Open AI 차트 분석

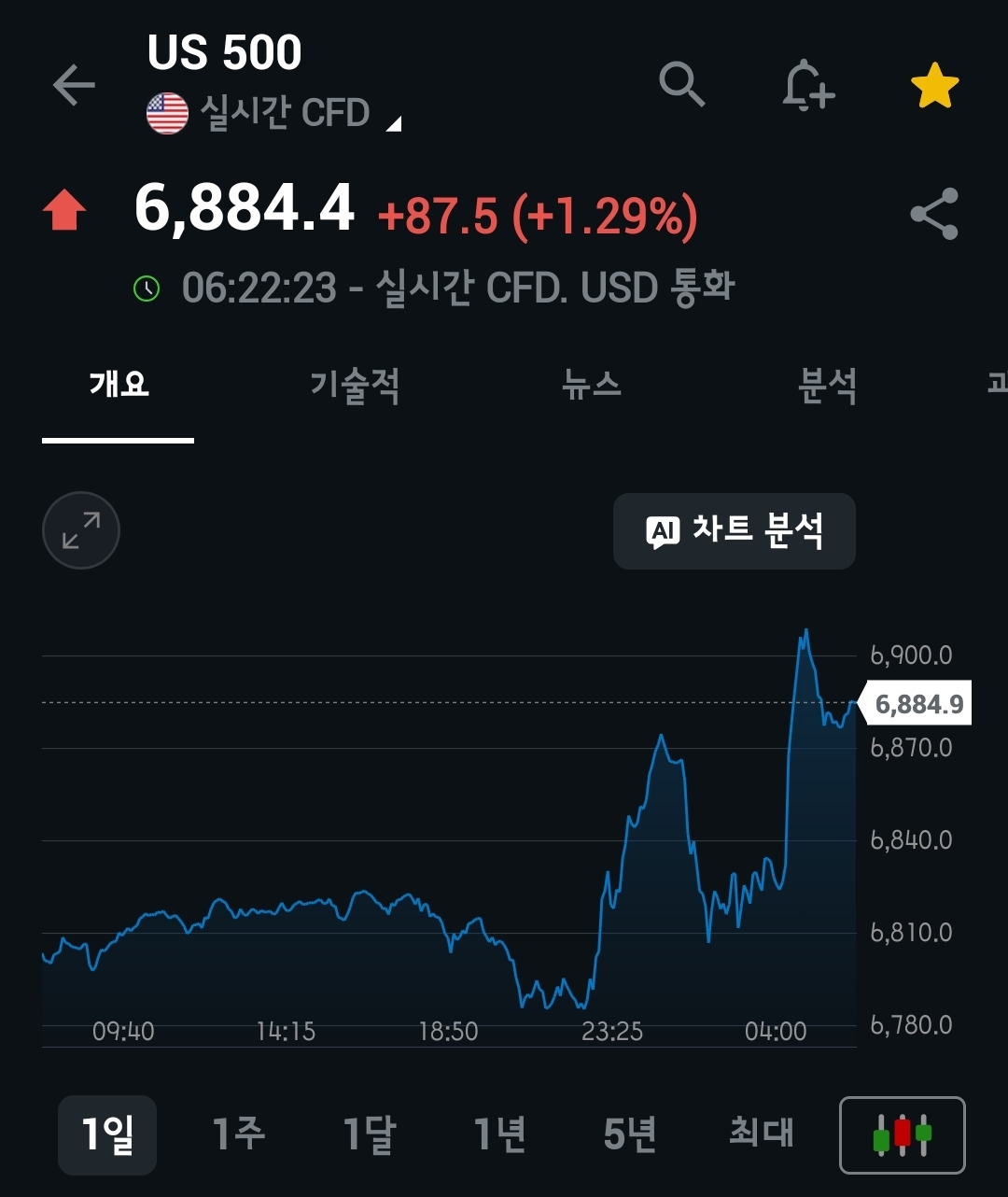(x=735, y=531)
